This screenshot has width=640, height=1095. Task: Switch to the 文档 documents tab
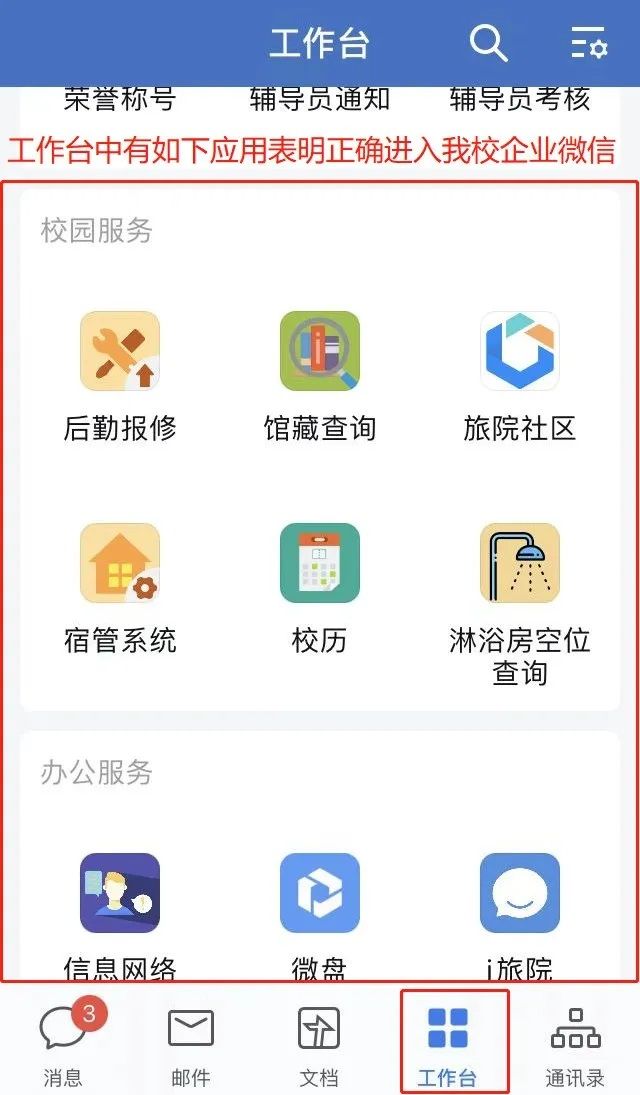pos(319,1043)
